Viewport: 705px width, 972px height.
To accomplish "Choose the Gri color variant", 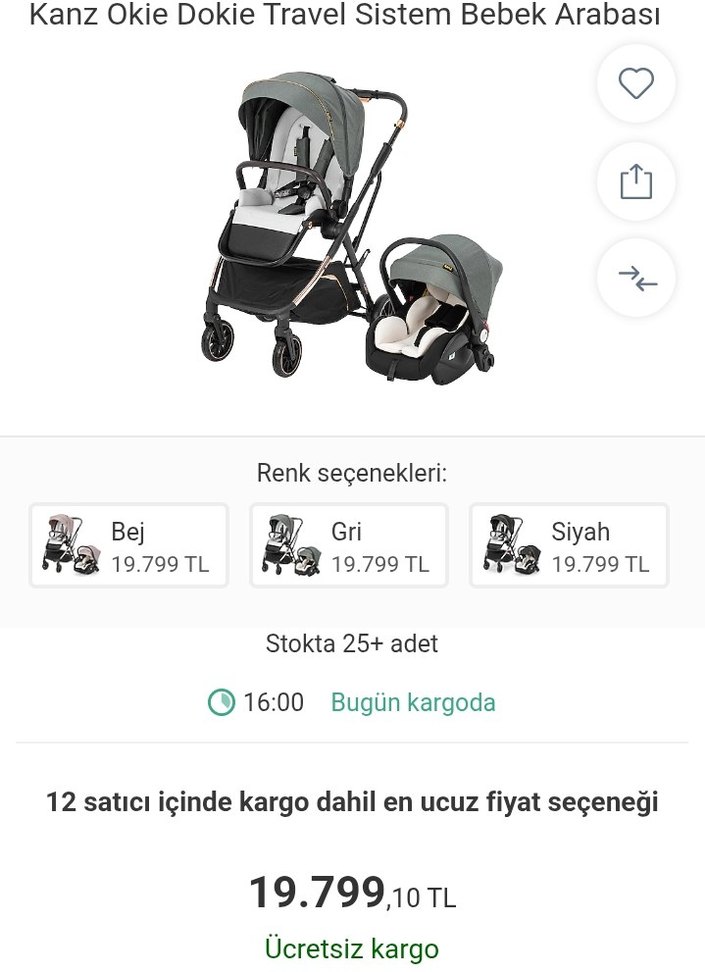I will pos(349,546).
